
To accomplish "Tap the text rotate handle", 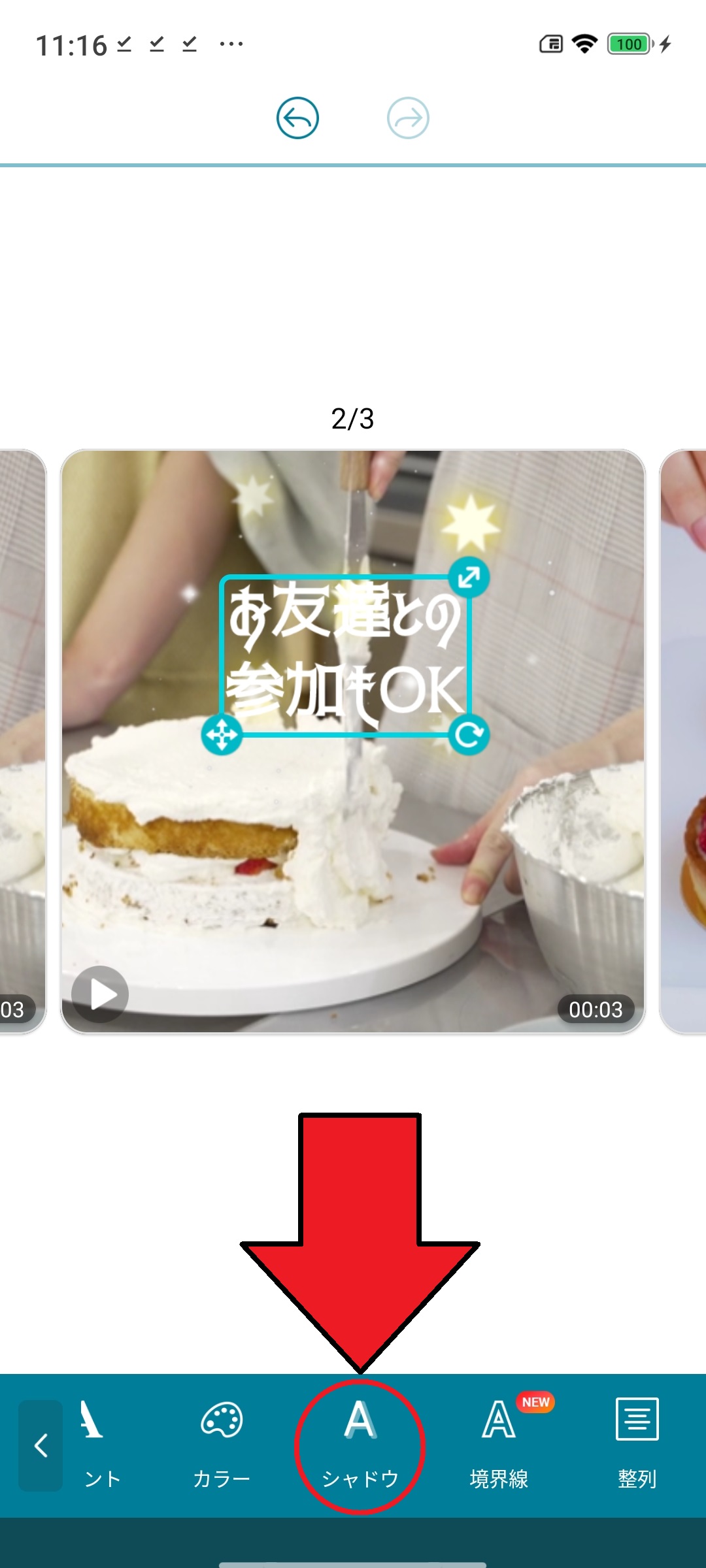I will pos(469,735).
